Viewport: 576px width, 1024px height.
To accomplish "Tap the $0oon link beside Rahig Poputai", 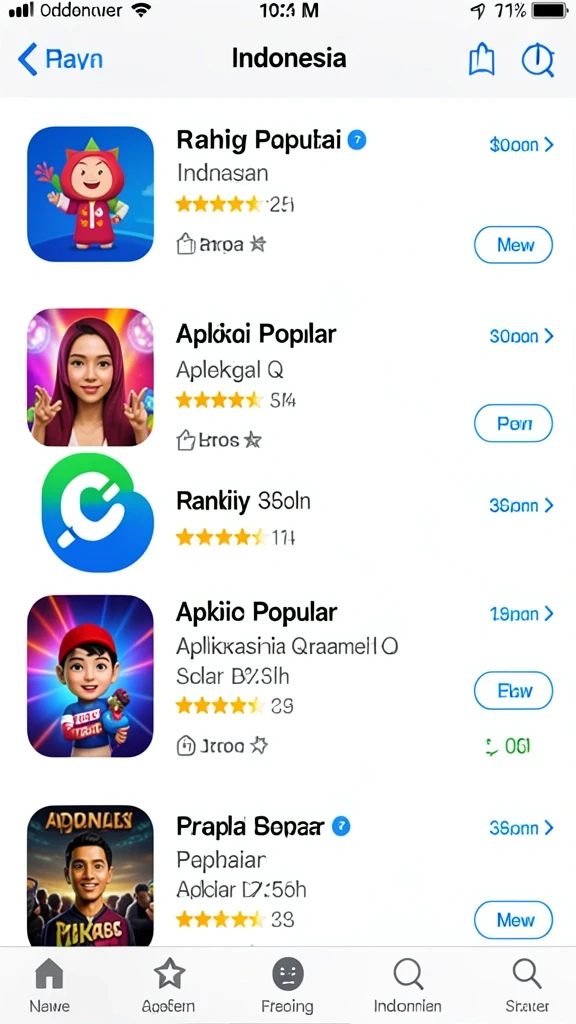I will [x=521, y=144].
